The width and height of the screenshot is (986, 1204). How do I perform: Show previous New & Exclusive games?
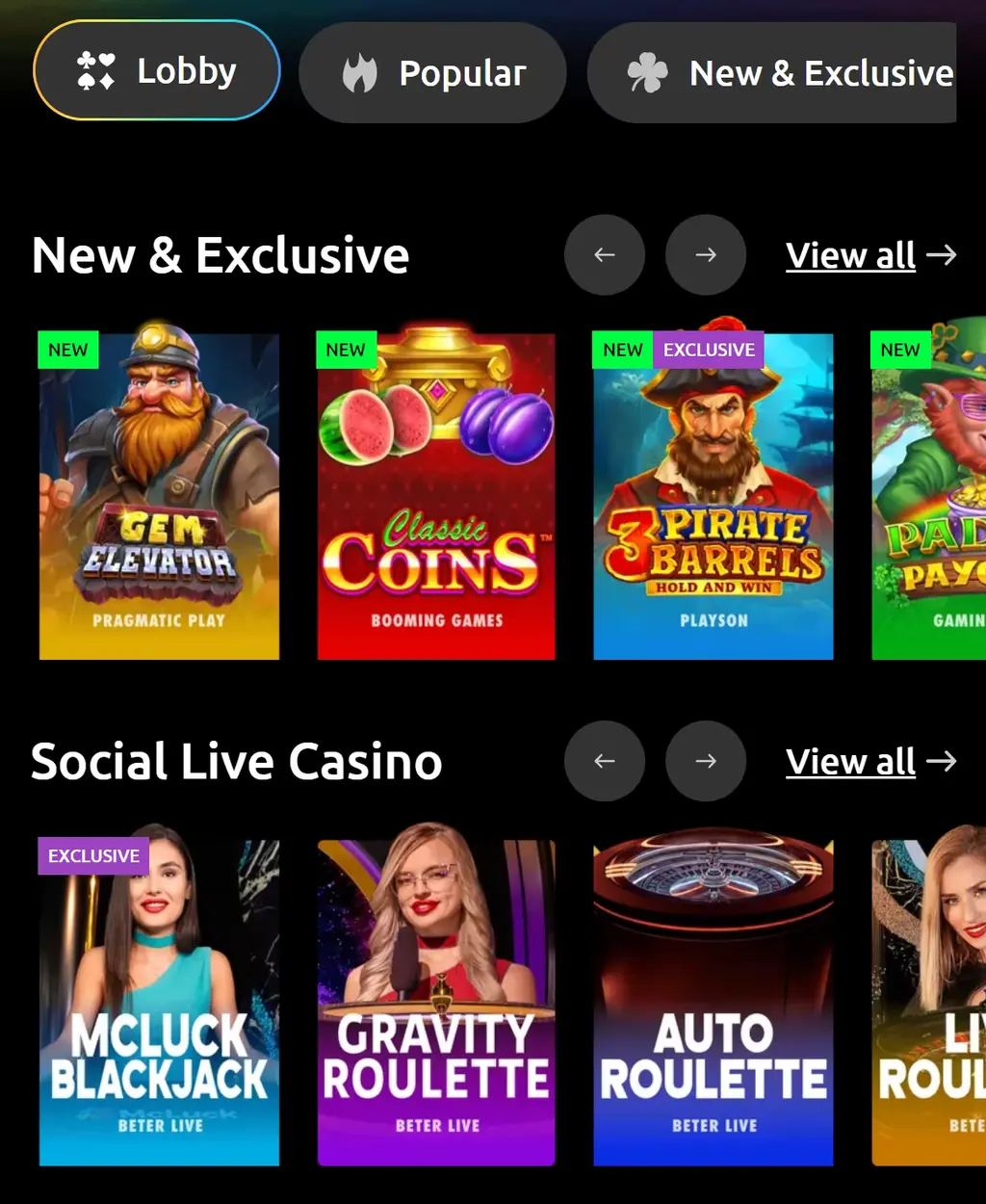point(605,255)
